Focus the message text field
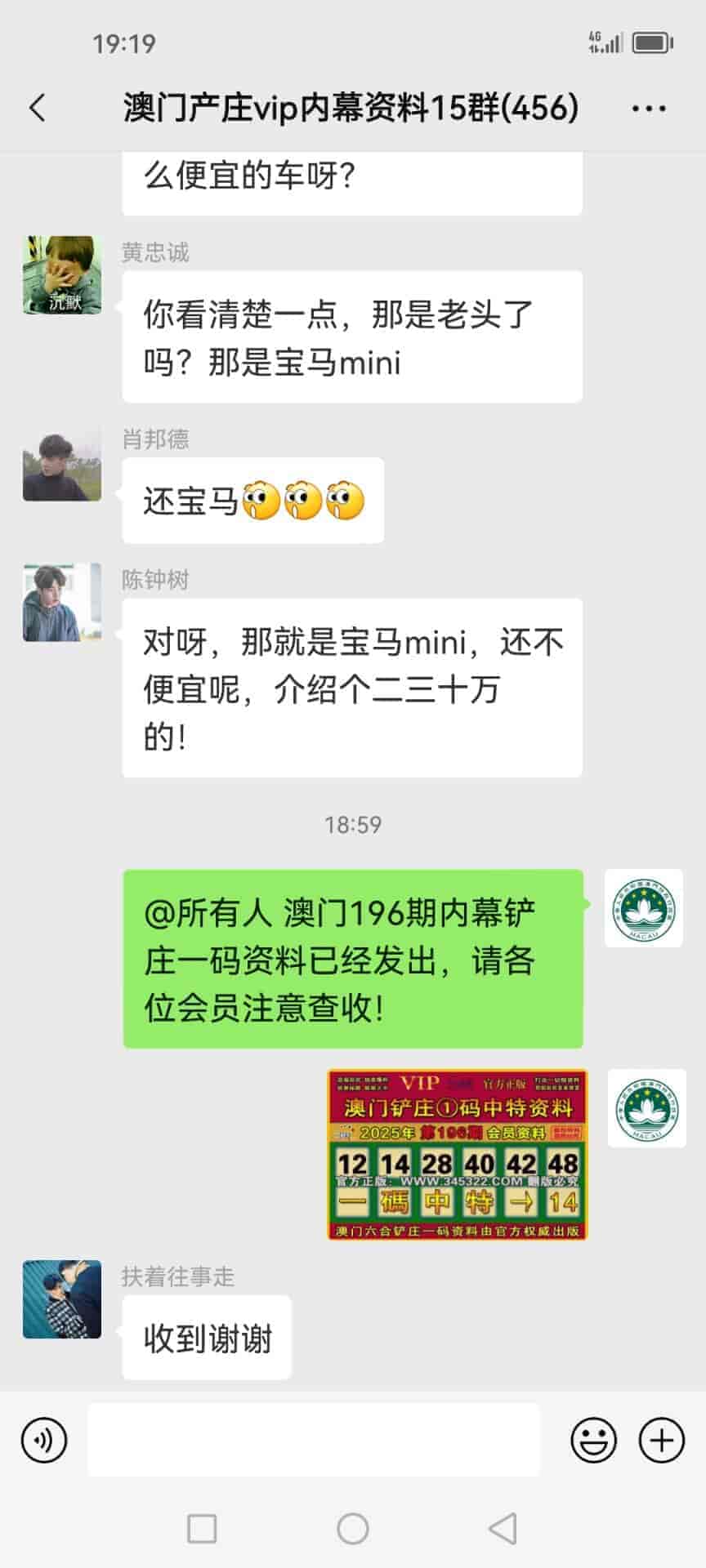The height and width of the screenshot is (1568, 706). click(x=314, y=1441)
